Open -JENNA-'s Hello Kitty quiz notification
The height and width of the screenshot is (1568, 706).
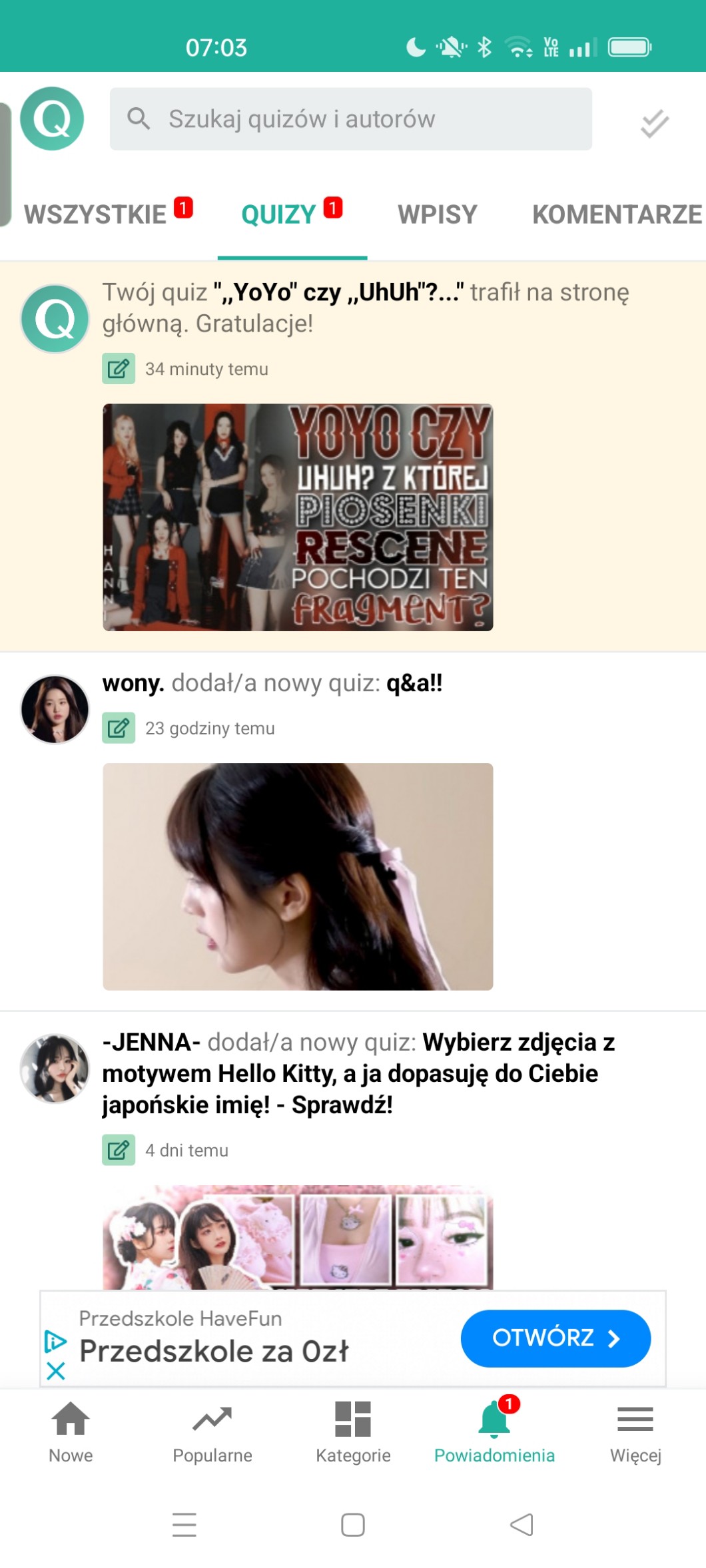pos(358,1073)
